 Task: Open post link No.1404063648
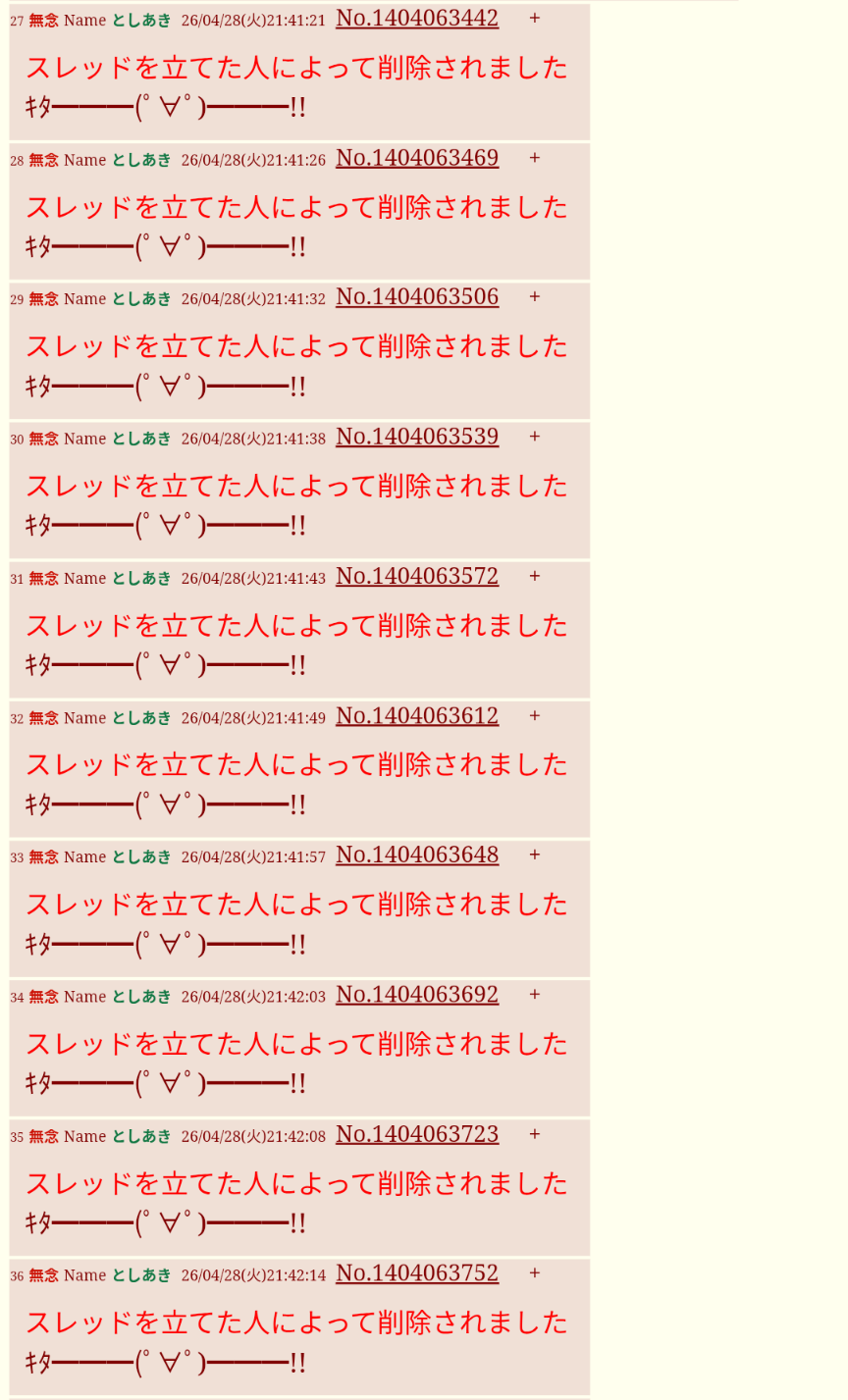pyautogui.click(x=416, y=856)
